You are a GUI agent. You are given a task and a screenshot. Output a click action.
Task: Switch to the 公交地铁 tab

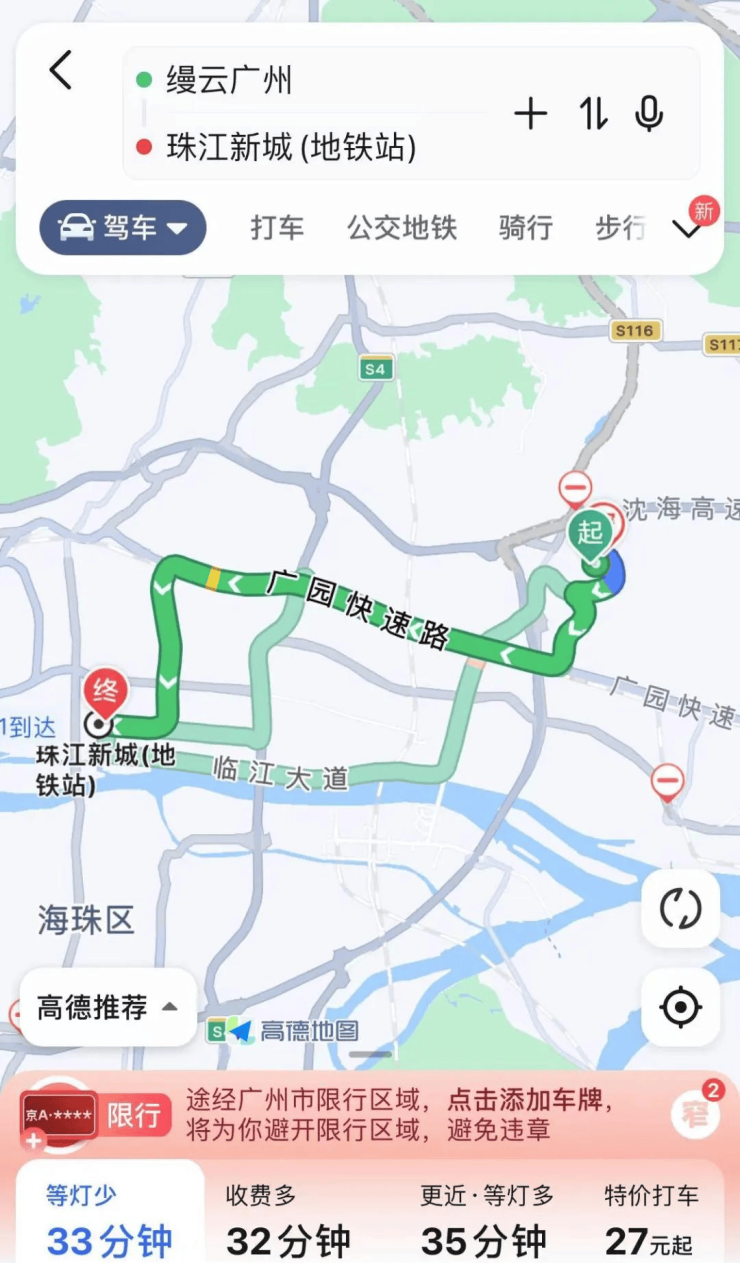402,228
